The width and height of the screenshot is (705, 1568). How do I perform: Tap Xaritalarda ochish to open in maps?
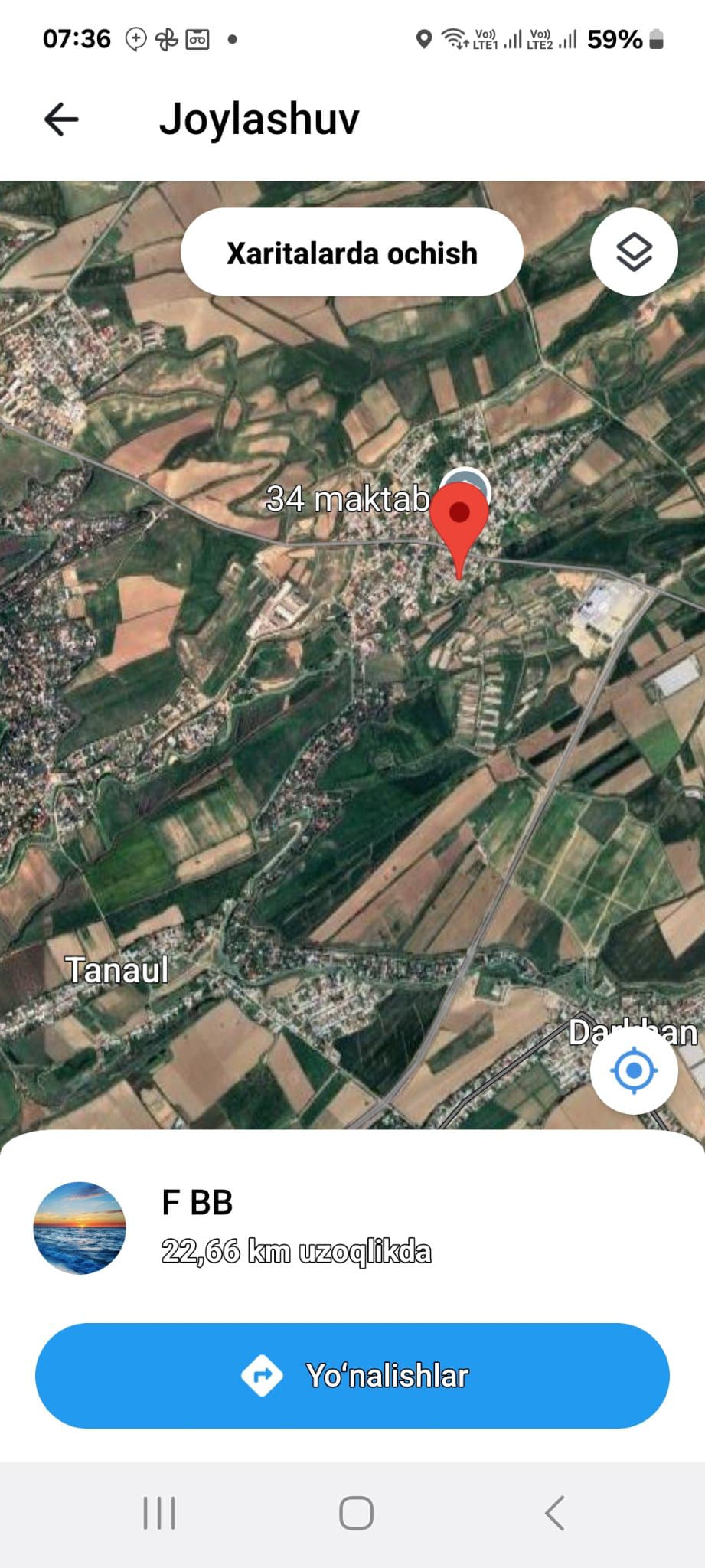coord(352,253)
